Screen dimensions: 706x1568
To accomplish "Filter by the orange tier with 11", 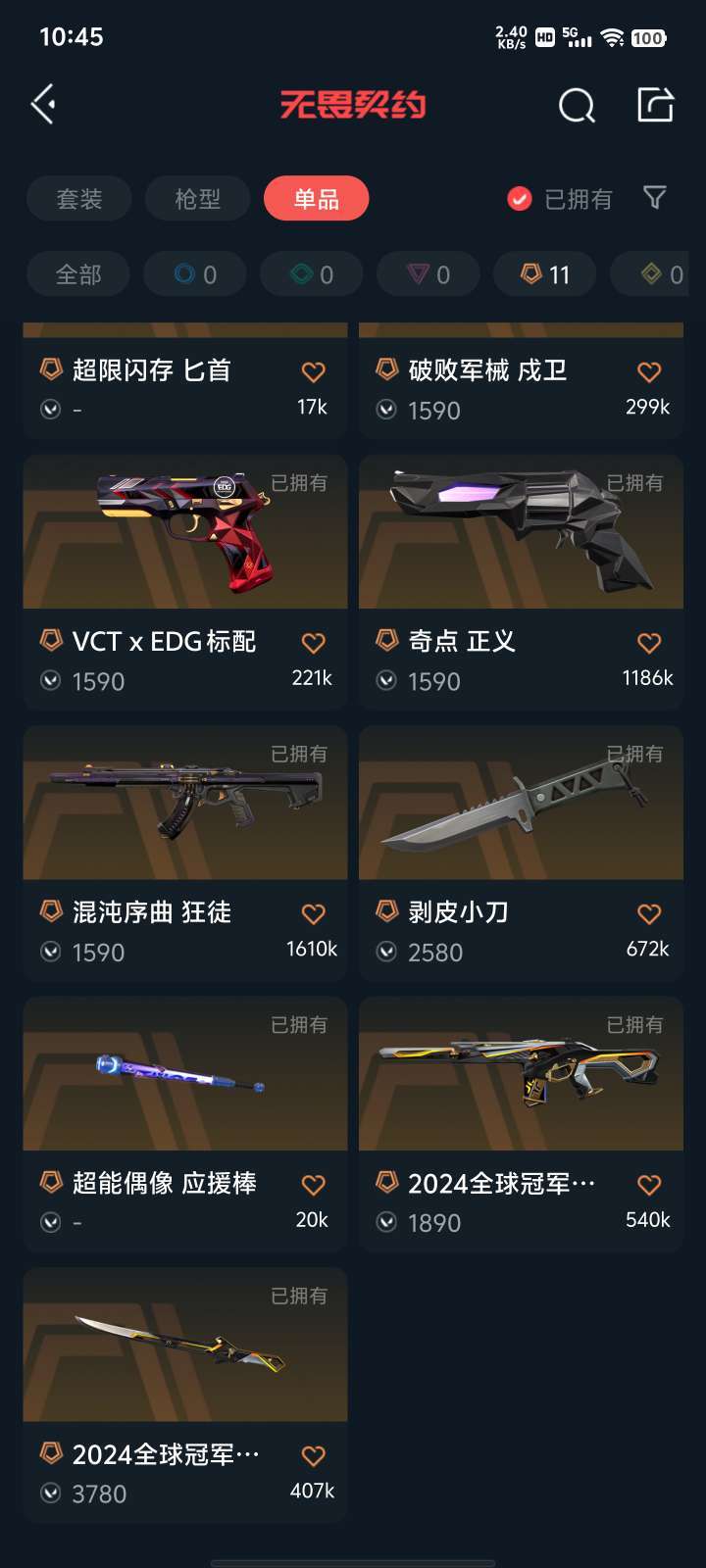I will tap(545, 274).
